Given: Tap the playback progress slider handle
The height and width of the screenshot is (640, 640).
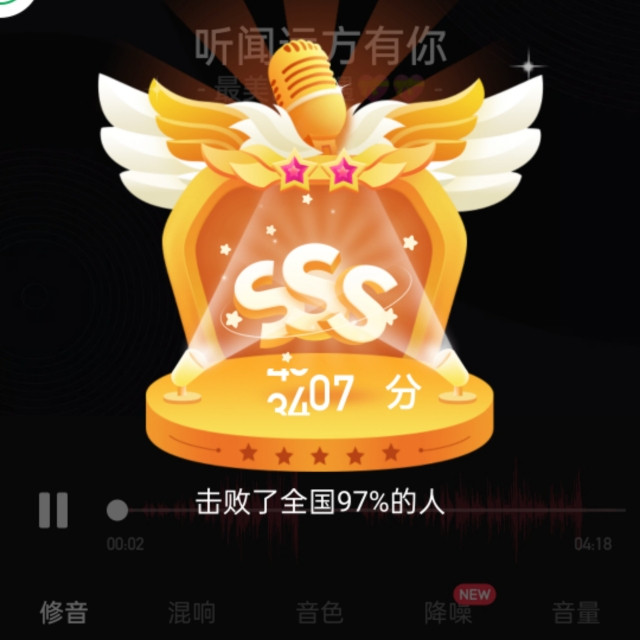Looking at the screenshot, I should tap(117, 511).
